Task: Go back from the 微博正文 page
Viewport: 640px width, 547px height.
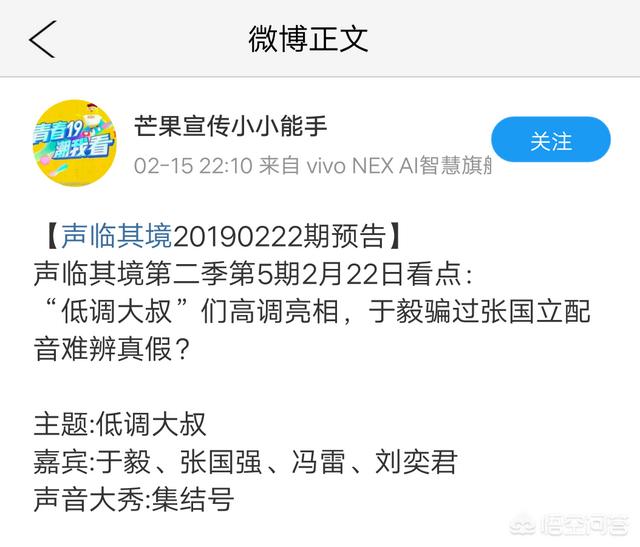Action: [x=42, y=39]
